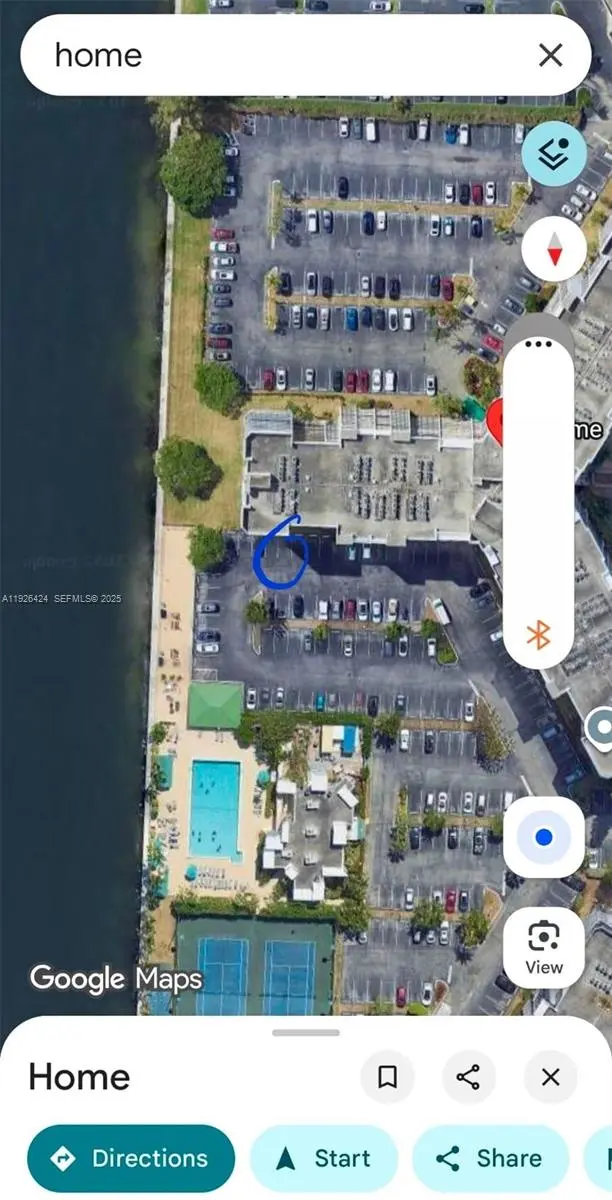Image resolution: width=612 pixels, height=1200 pixels.
Task: Save Home place with bookmark icon
Action: click(x=387, y=1076)
